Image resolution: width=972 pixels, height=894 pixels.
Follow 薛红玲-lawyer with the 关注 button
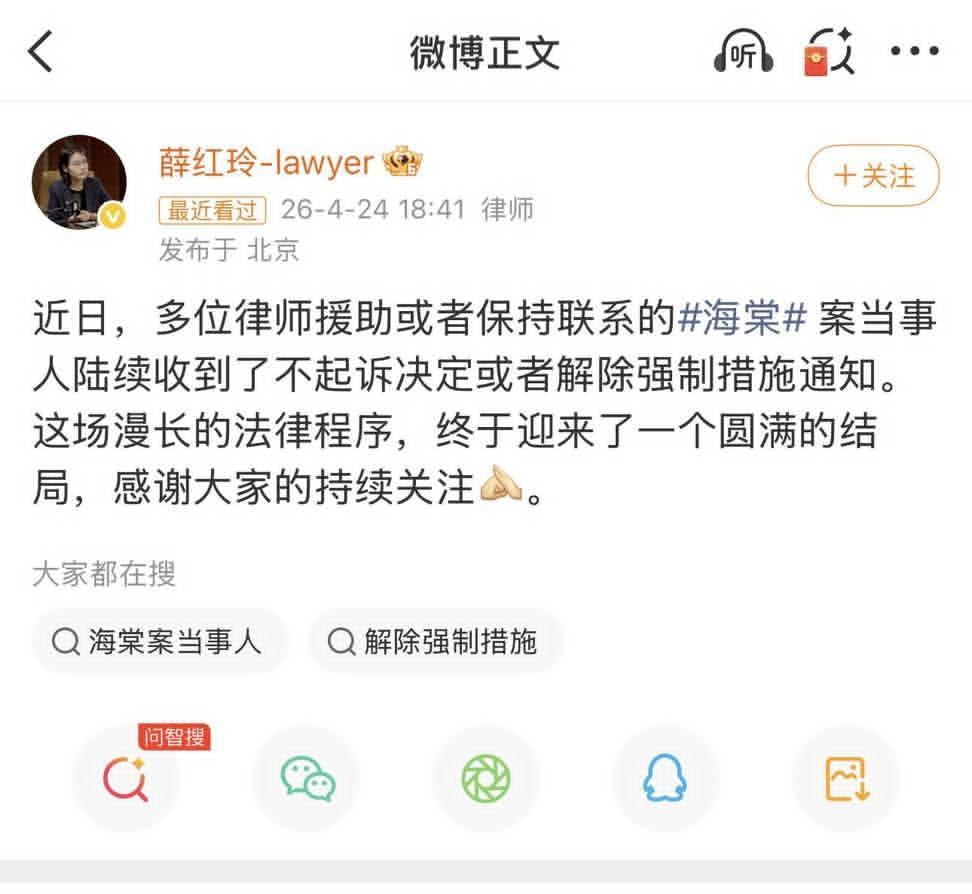click(873, 176)
